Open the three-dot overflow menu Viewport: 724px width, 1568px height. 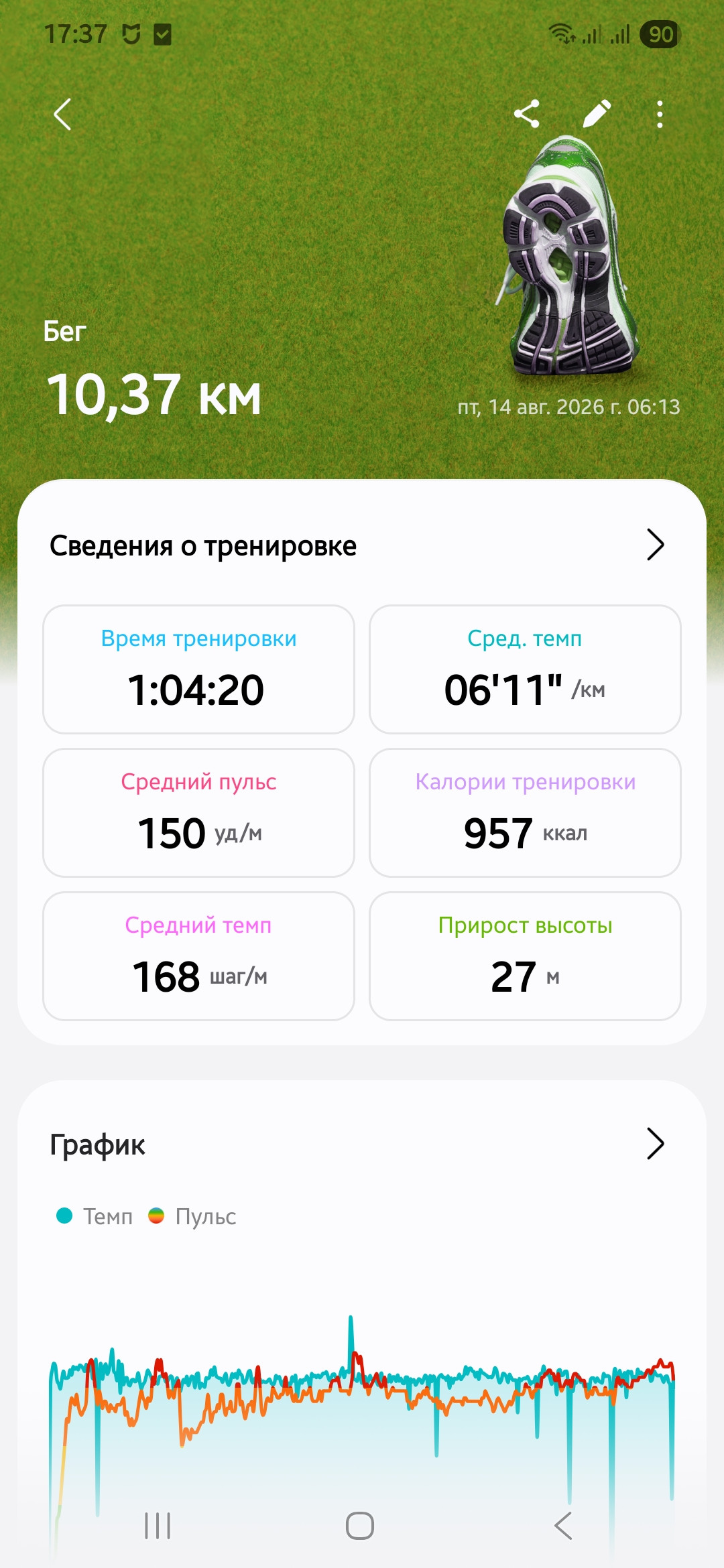point(660,114)
